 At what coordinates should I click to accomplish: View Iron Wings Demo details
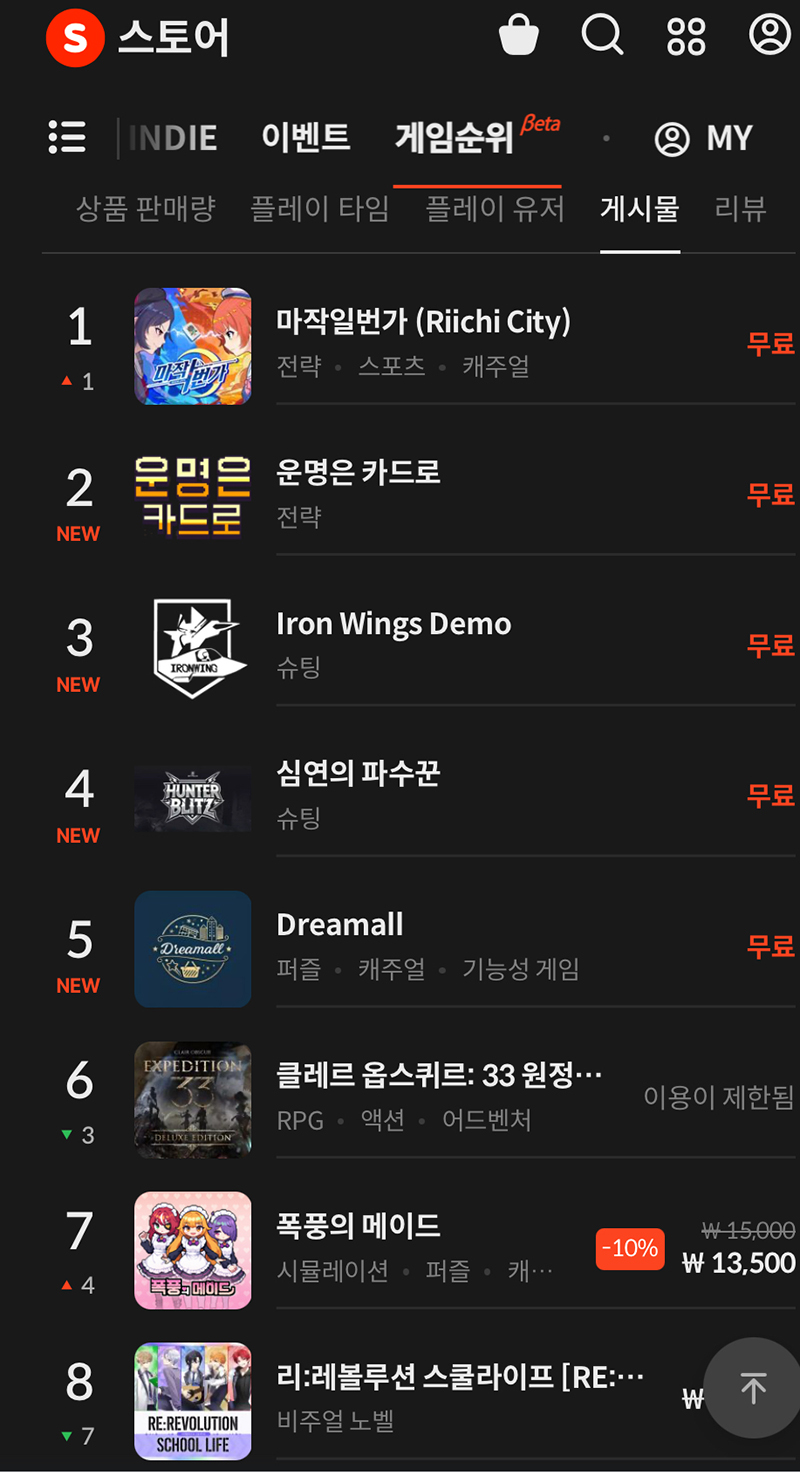[x=393, y=624]
